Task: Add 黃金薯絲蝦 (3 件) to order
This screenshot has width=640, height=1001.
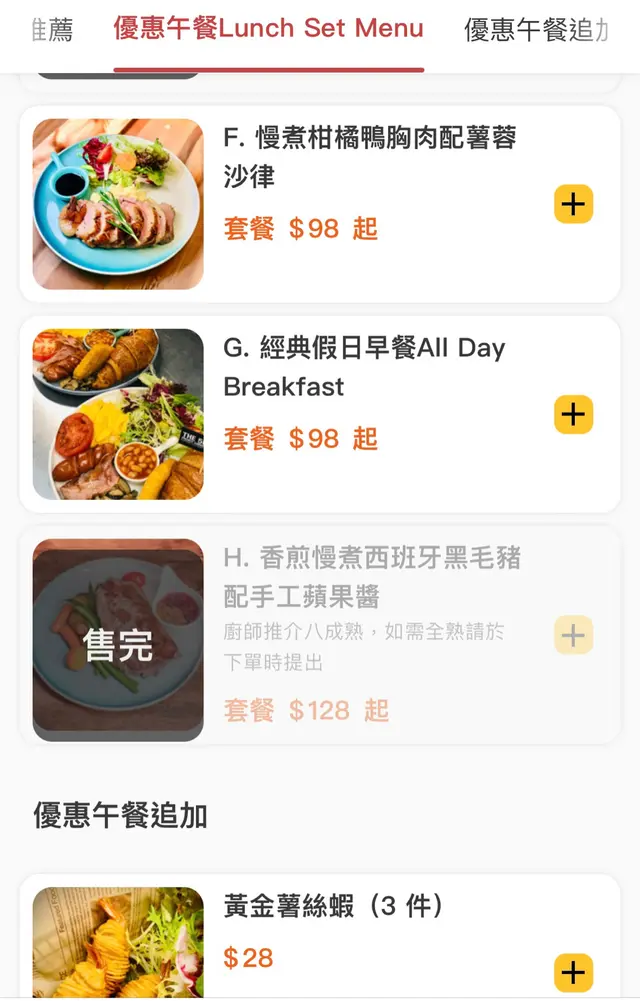Action: (x=573, y=972)
